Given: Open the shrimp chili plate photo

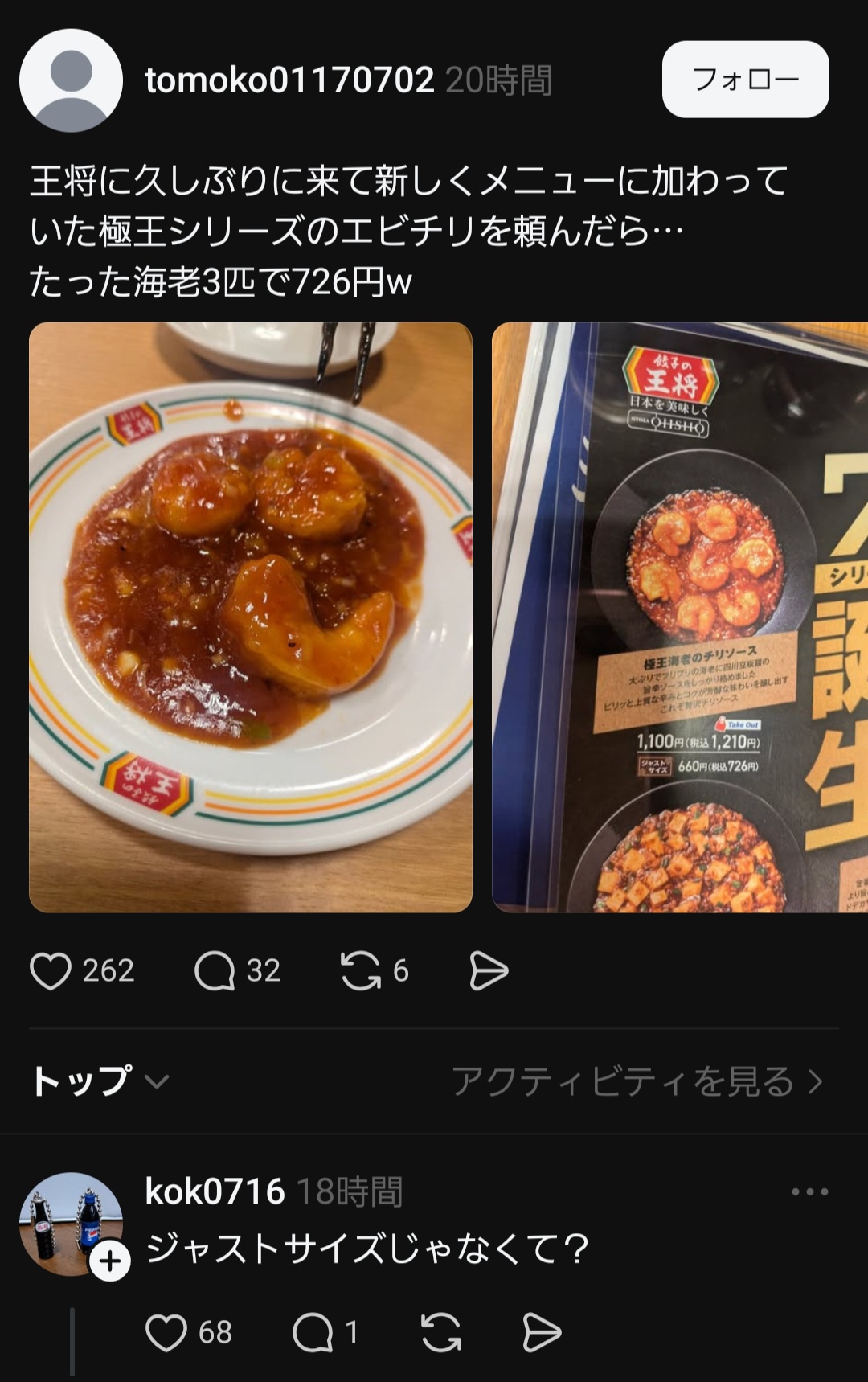Looking at the screenshot, I should pos(251,617).
